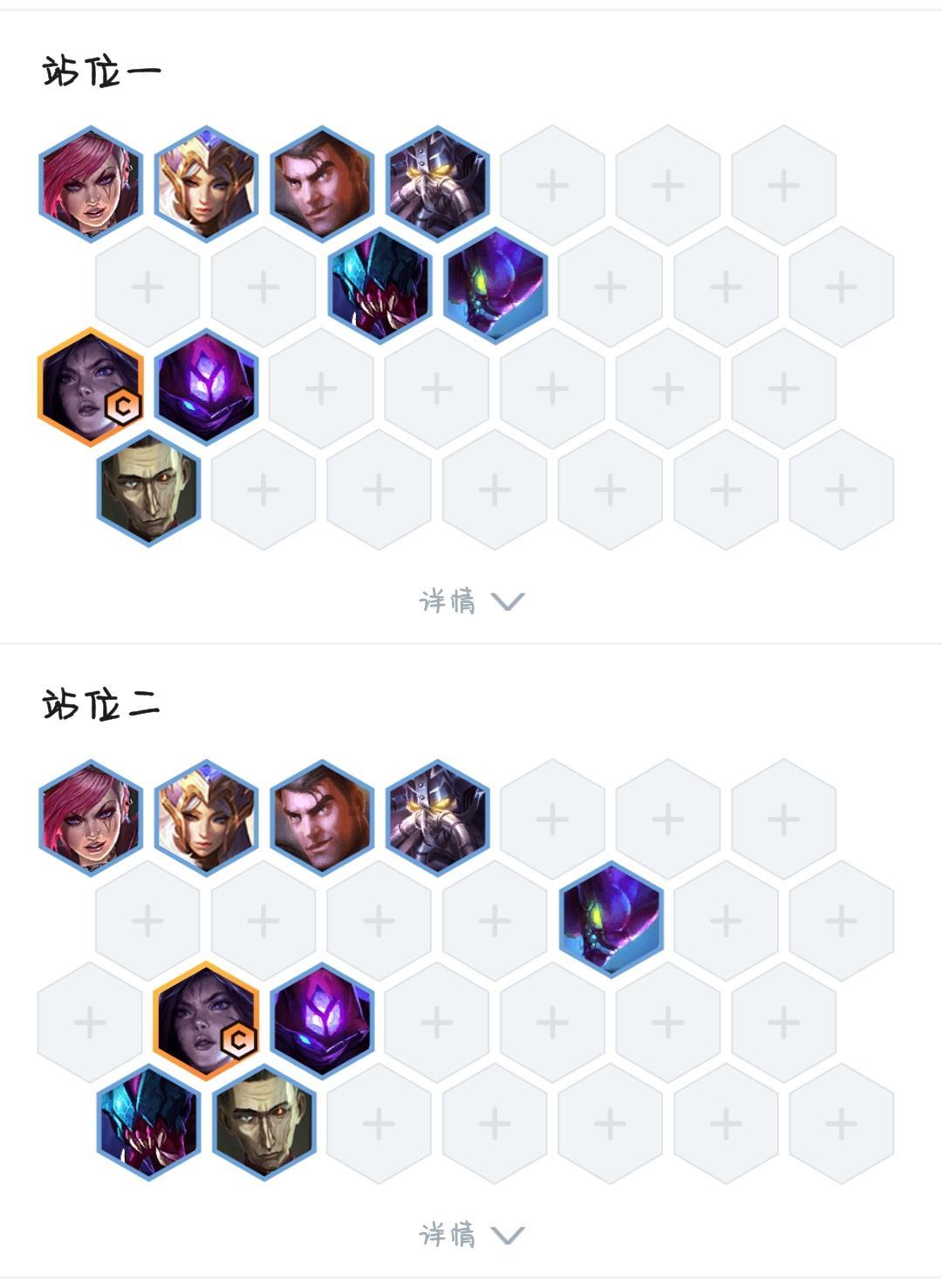Screen dimensions: 942x1288
Task: Select the pink-haired champion in 站位一
Action: point(90,184)
